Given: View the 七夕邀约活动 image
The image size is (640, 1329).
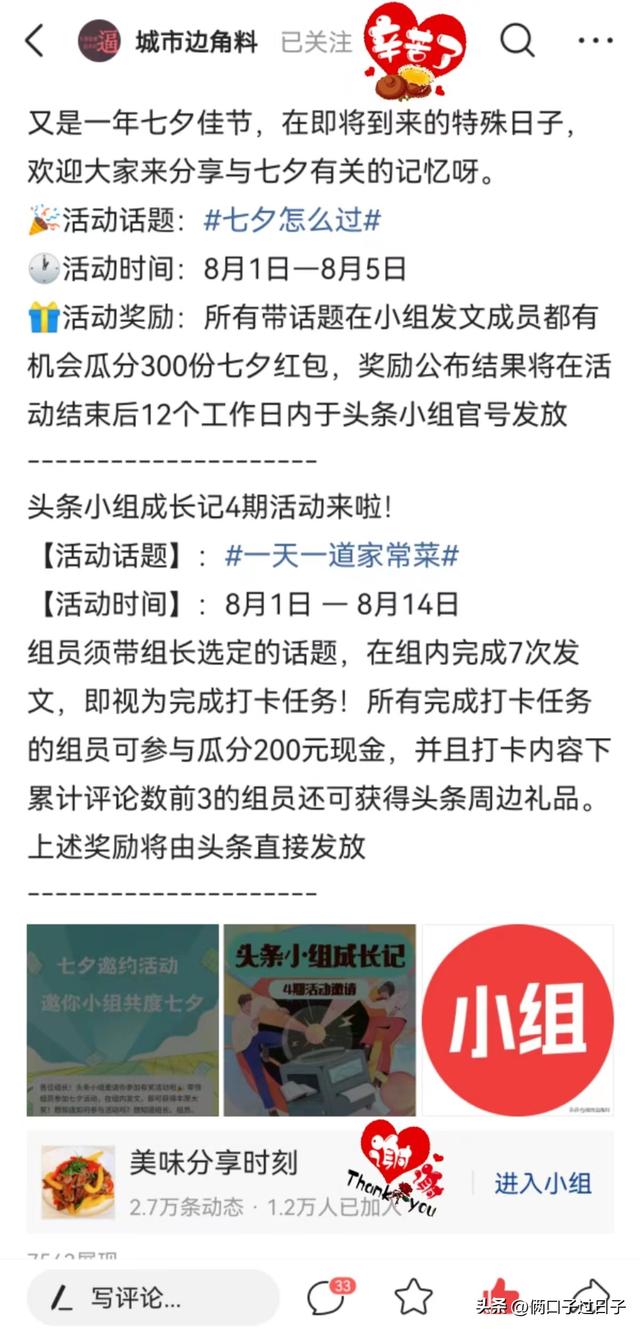Looking at the screenshot, I should (x=123, y=1020).
